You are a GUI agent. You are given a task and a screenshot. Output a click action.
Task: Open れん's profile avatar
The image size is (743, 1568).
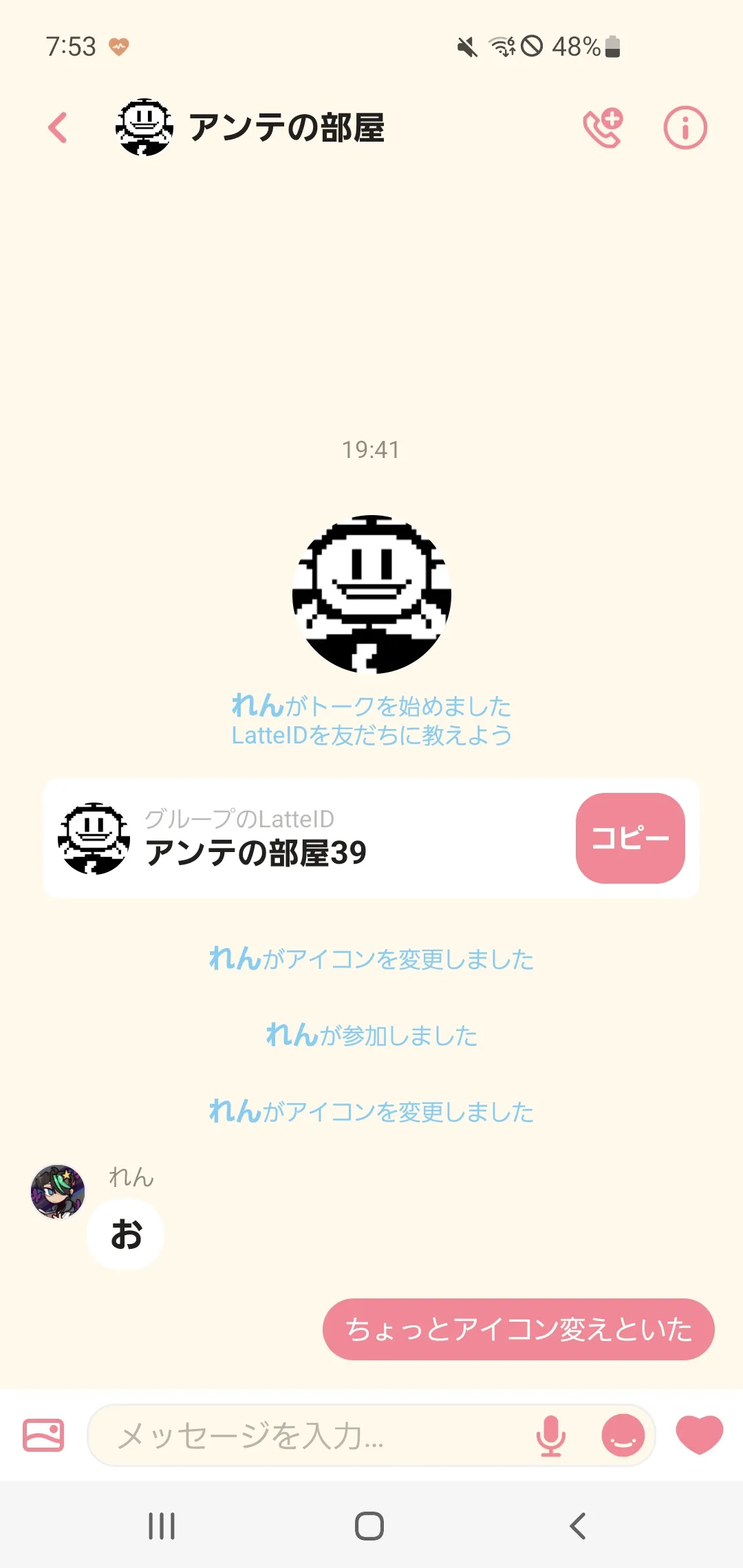click(58, 1192)
